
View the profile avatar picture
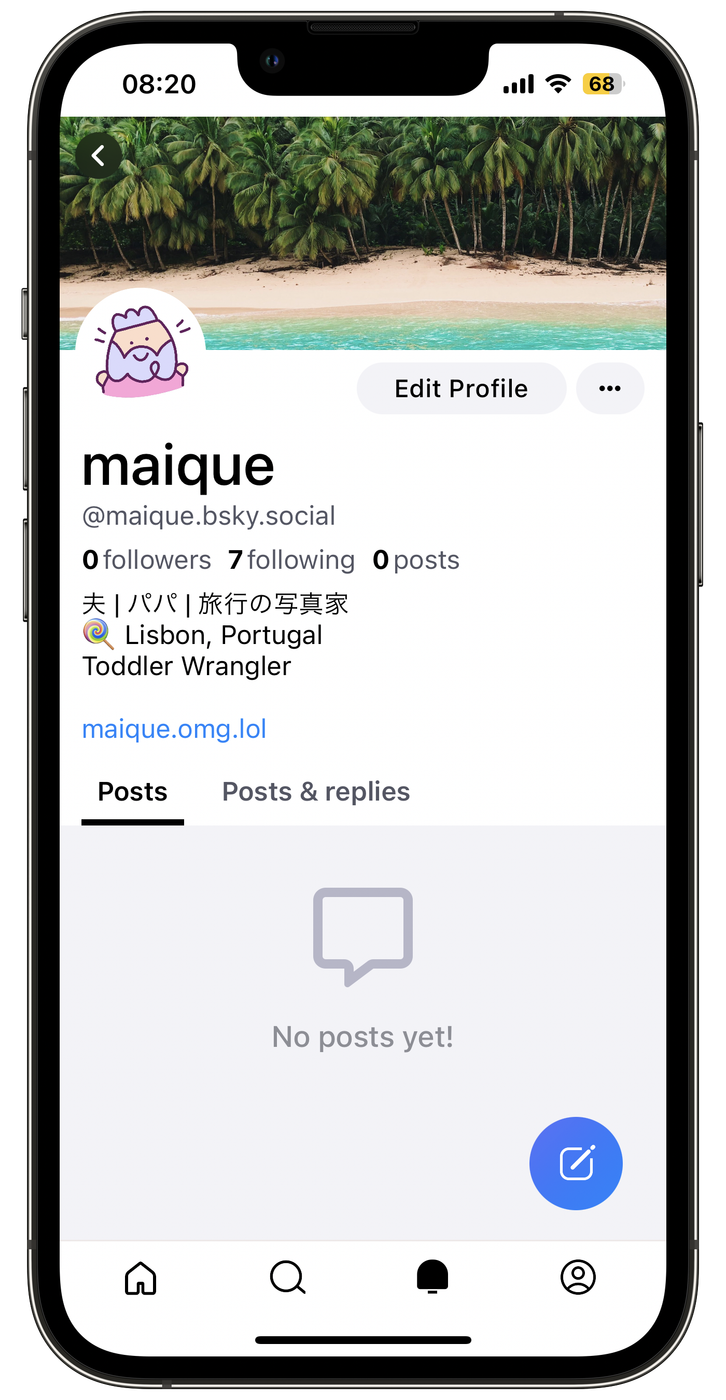140,352
